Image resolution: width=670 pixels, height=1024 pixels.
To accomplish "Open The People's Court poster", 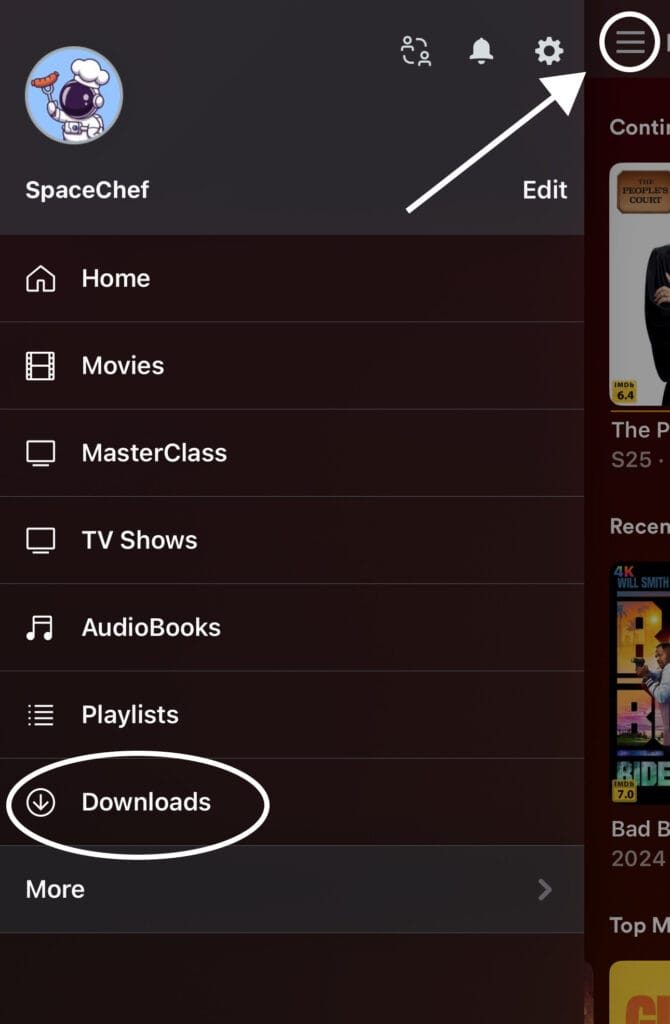I will coord(641,285).
